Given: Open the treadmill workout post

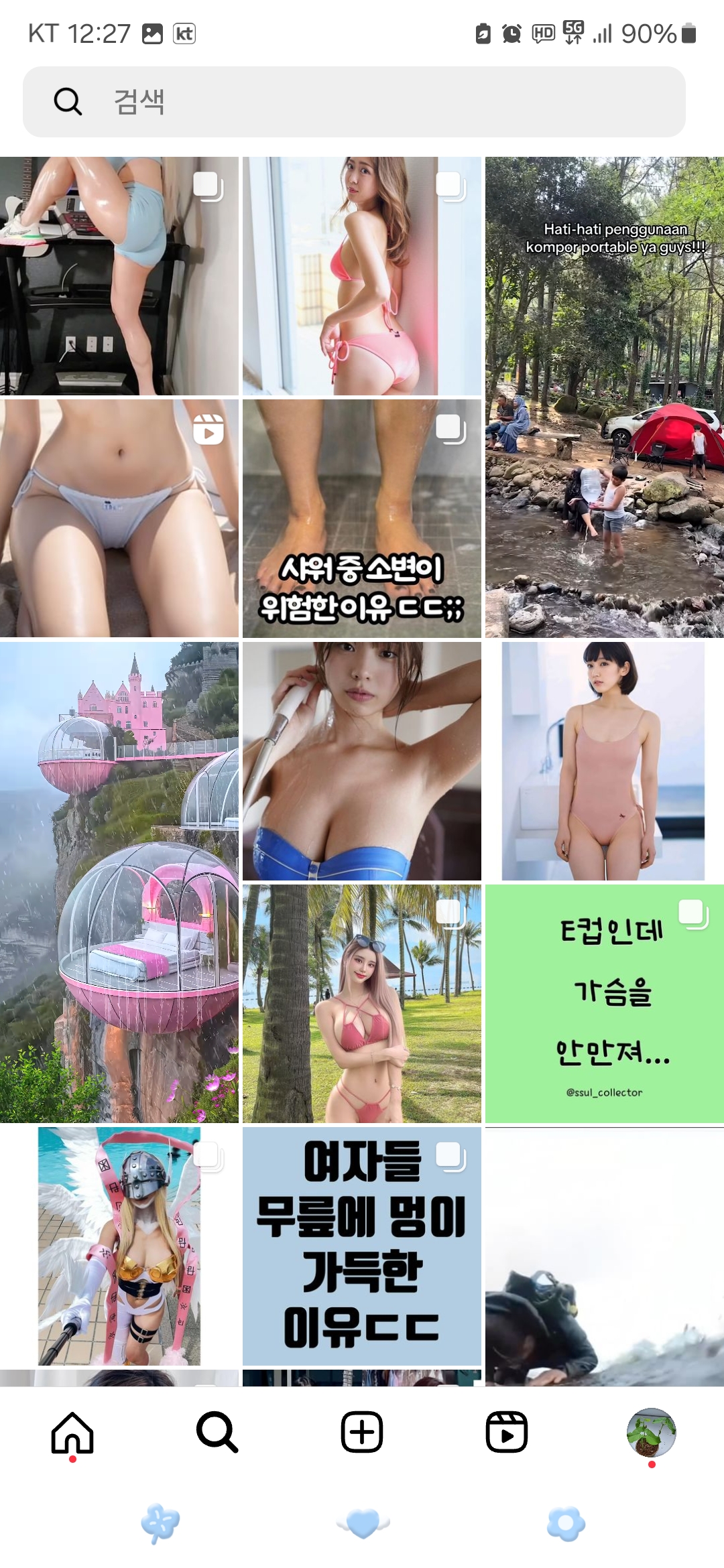Looking at the screenshot, I should point(119,276).
